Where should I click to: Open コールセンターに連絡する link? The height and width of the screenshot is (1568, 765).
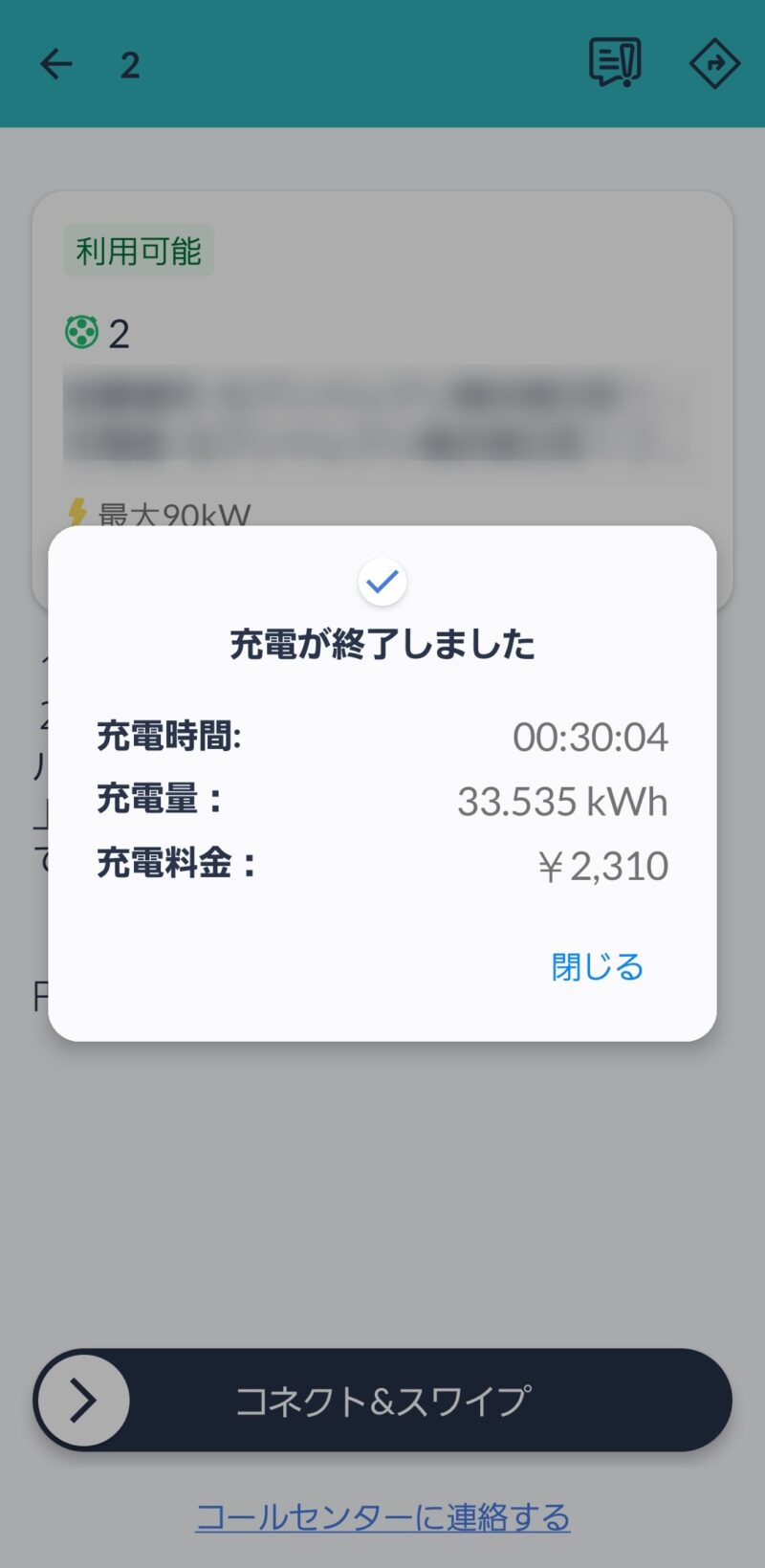[382, 1516]
